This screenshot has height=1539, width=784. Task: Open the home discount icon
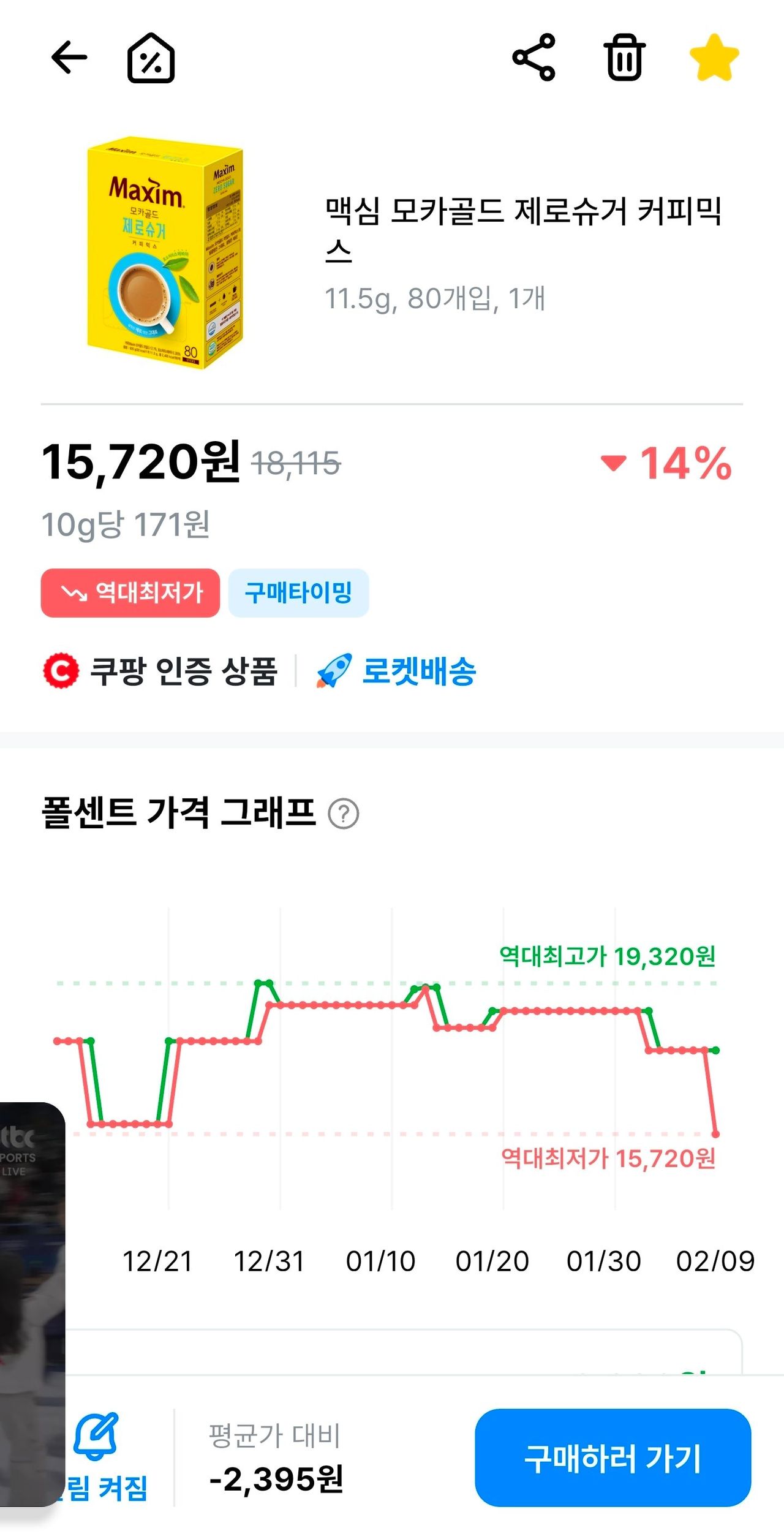151,58
